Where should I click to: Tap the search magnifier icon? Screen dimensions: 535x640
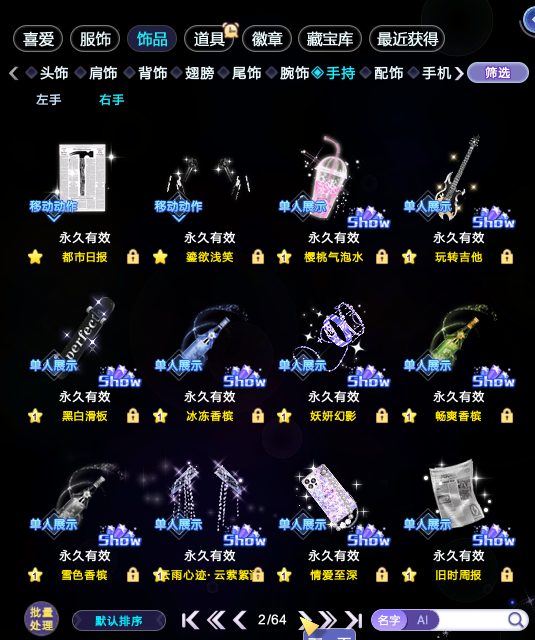pos(516,620)
